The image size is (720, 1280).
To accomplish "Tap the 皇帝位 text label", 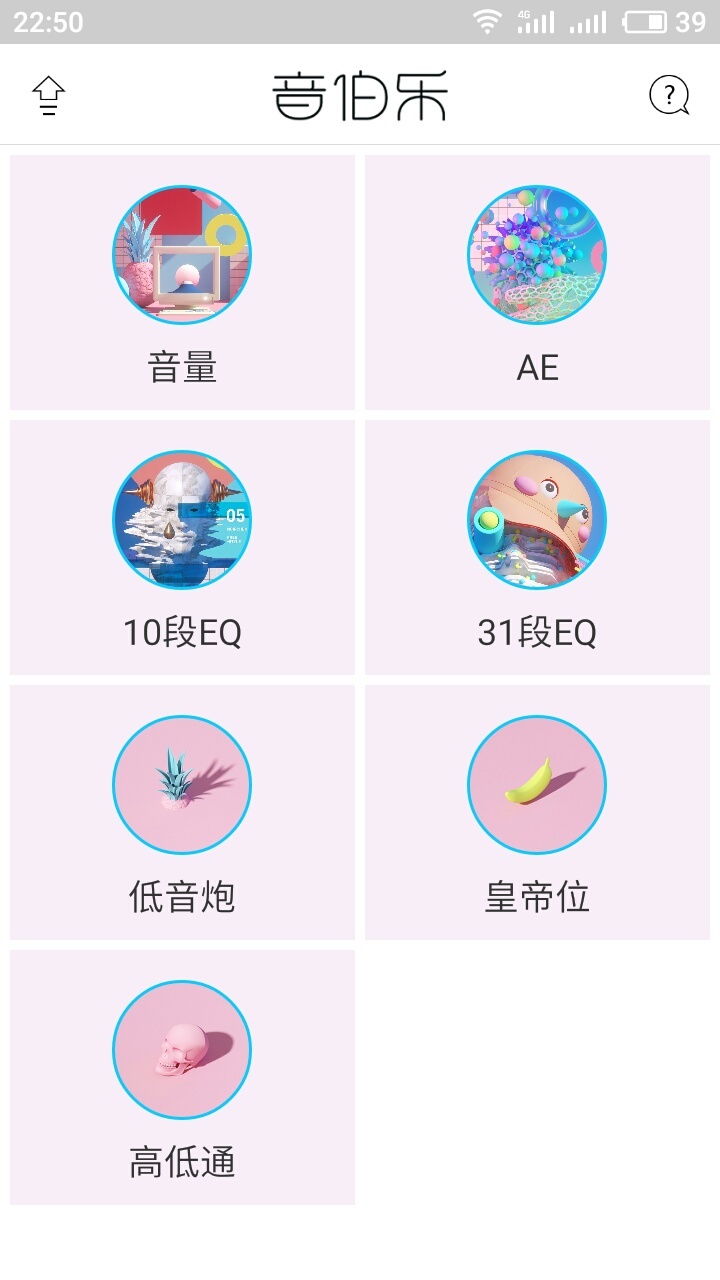I will (537, 897).
